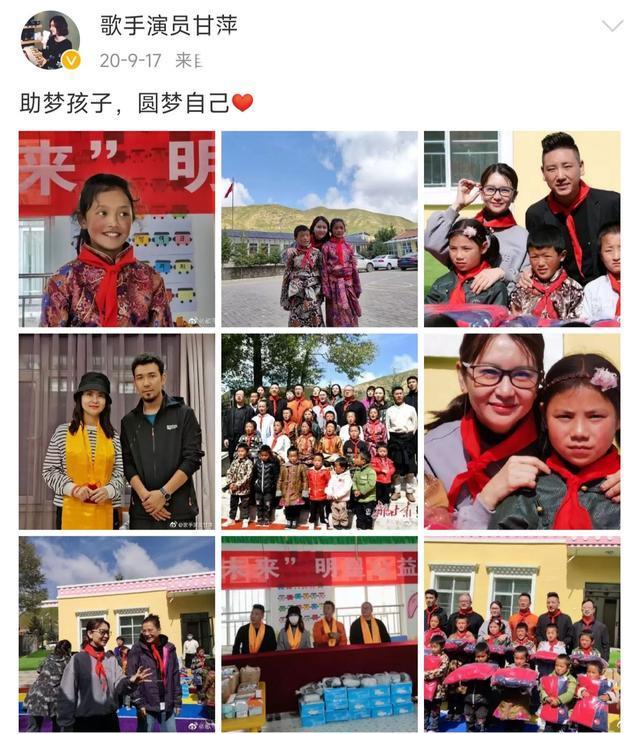
Task: View photo of three people with mountain backdrop
Action: (319, 229)
